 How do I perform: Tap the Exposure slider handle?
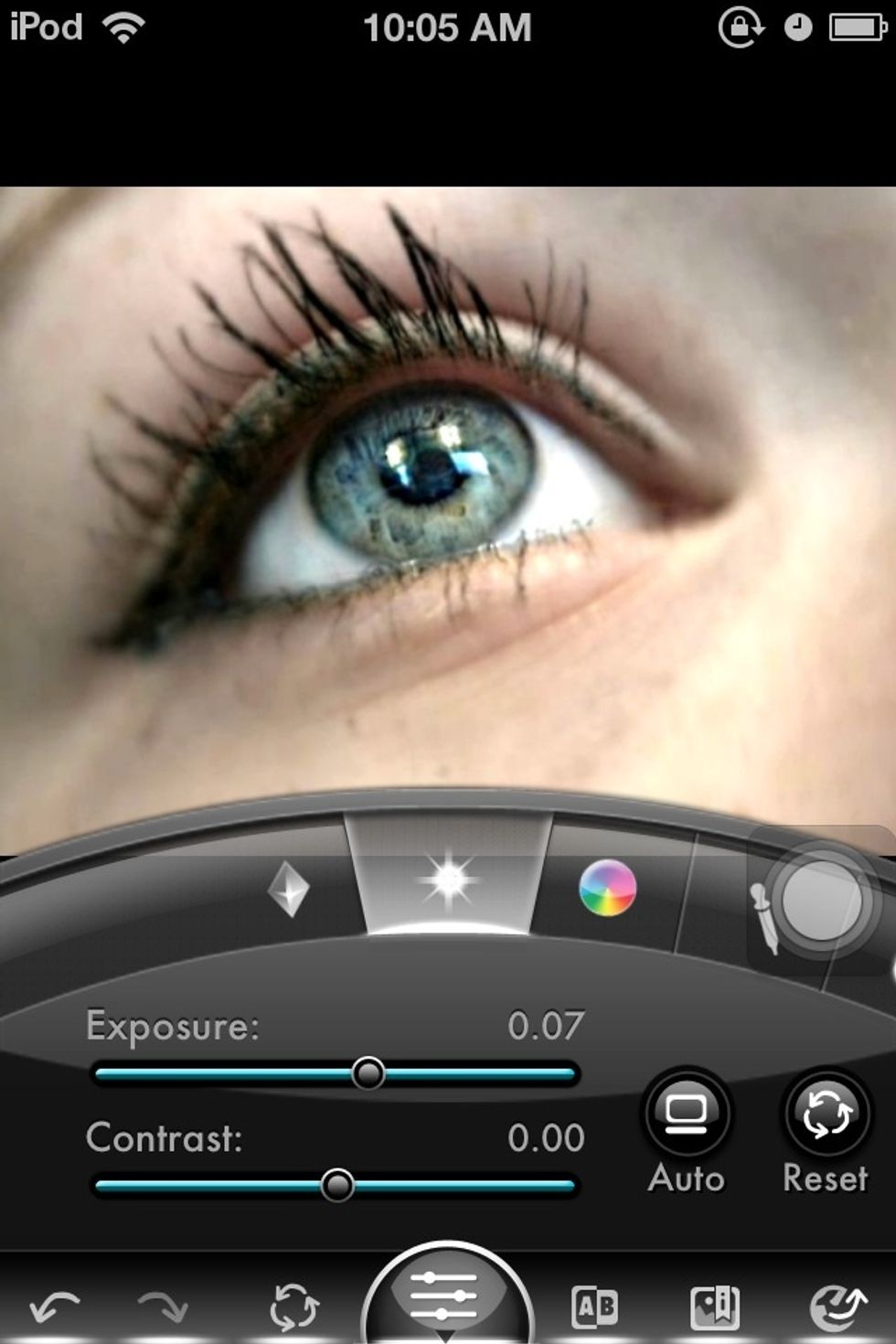click(x=368, y=1073)
